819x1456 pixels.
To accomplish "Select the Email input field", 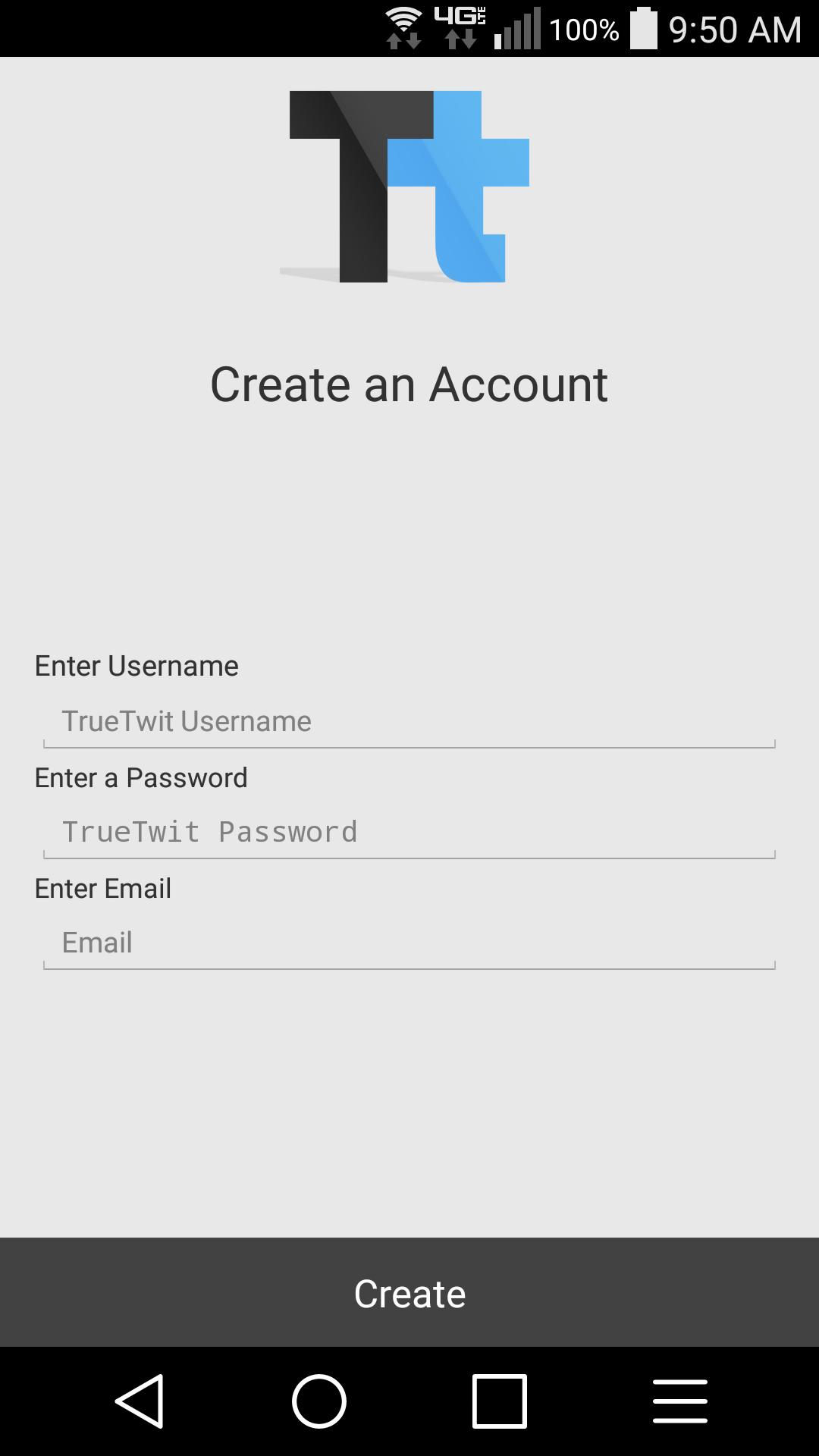I will 409,943.
